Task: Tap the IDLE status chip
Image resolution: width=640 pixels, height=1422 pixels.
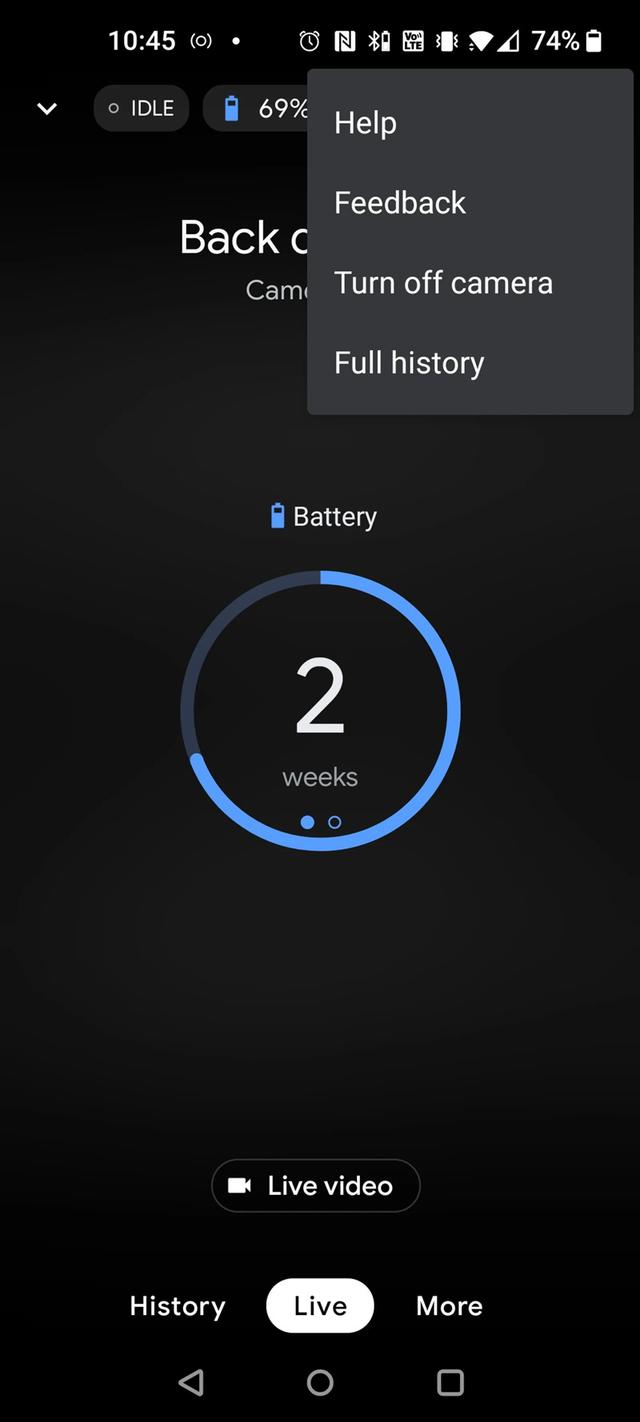Action: pyautogui.click(x=141, y=108)
